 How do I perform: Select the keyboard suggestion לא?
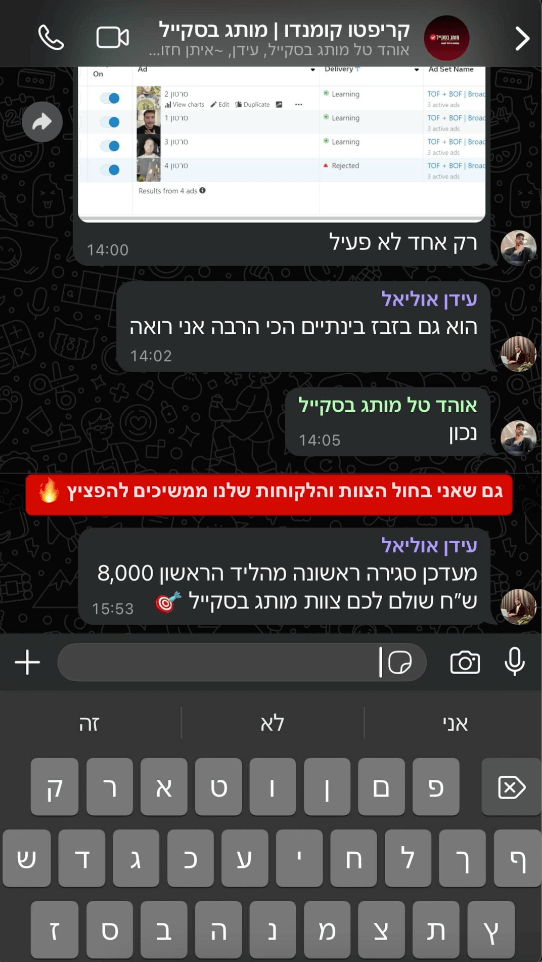click(272, 723)
